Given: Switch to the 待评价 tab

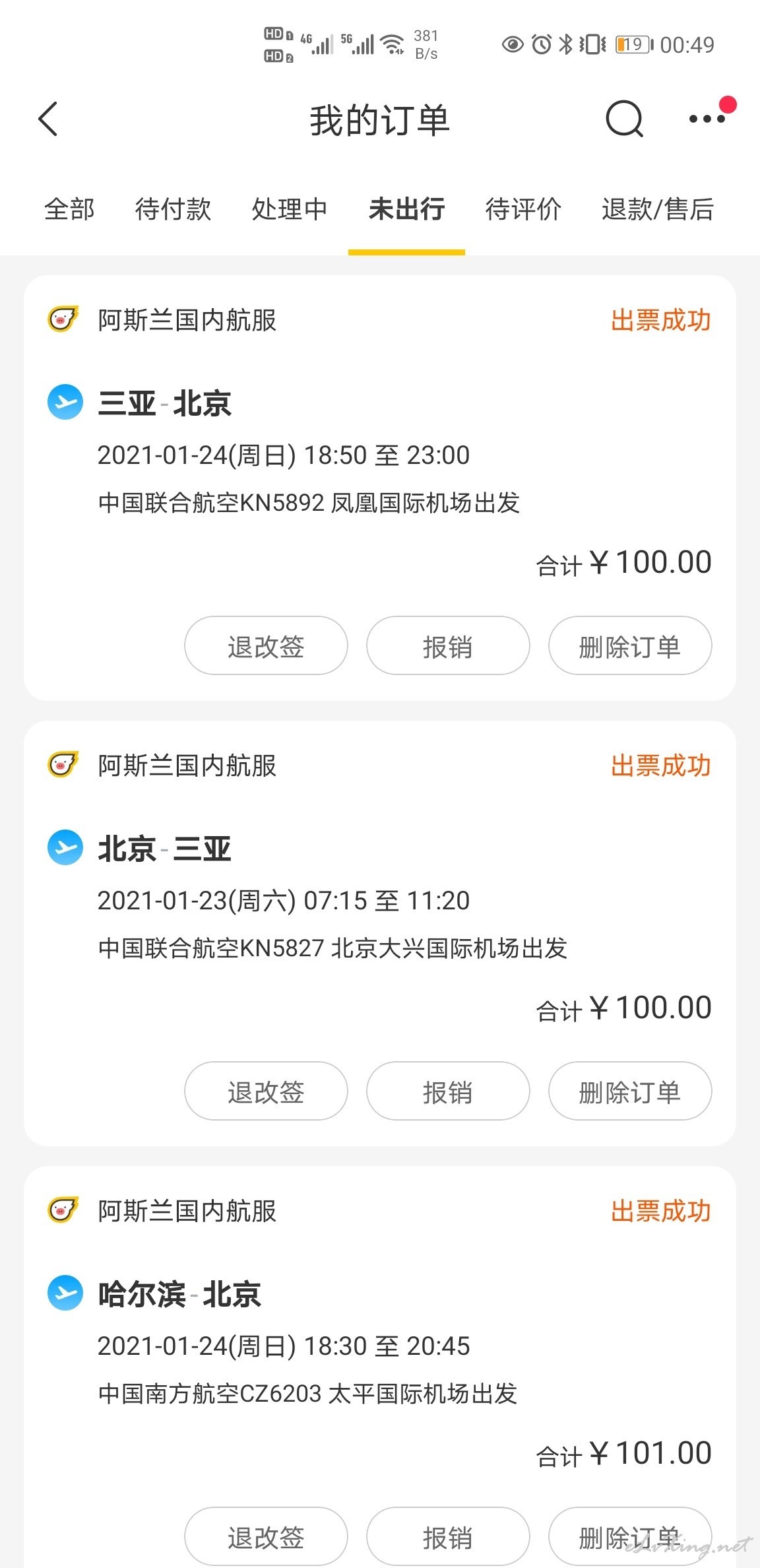Looking at the screenshot, I should pyautogui.click(x=523, y=209).
